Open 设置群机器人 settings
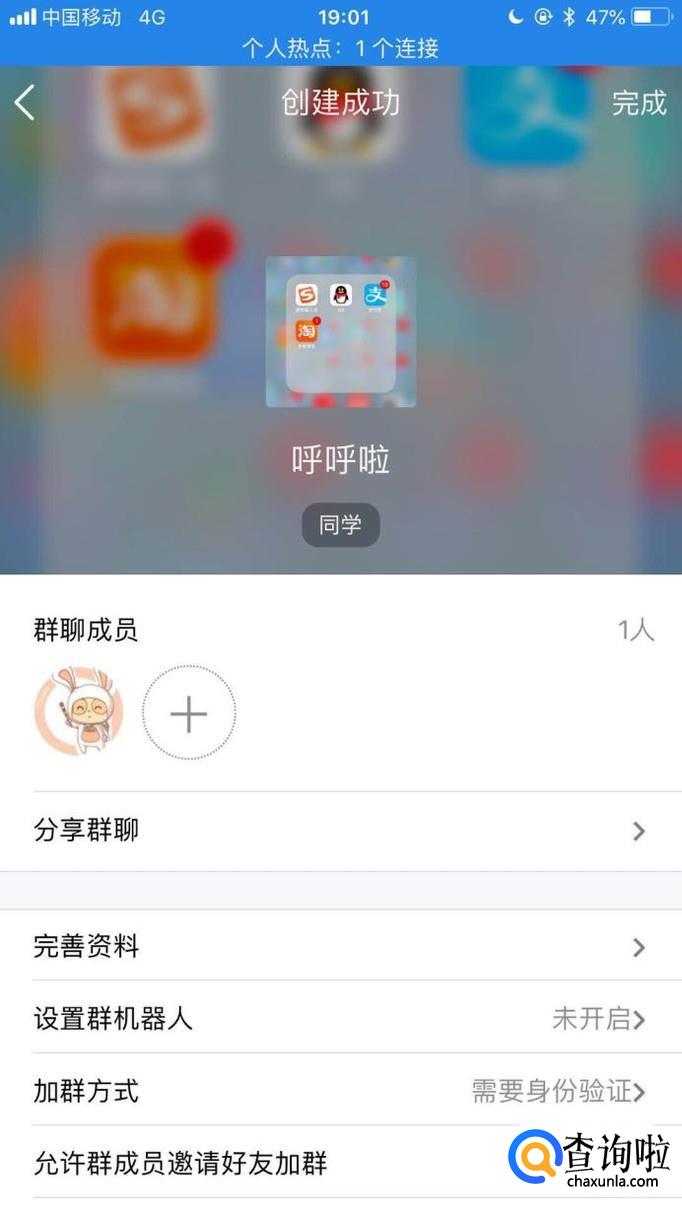 340,1018
